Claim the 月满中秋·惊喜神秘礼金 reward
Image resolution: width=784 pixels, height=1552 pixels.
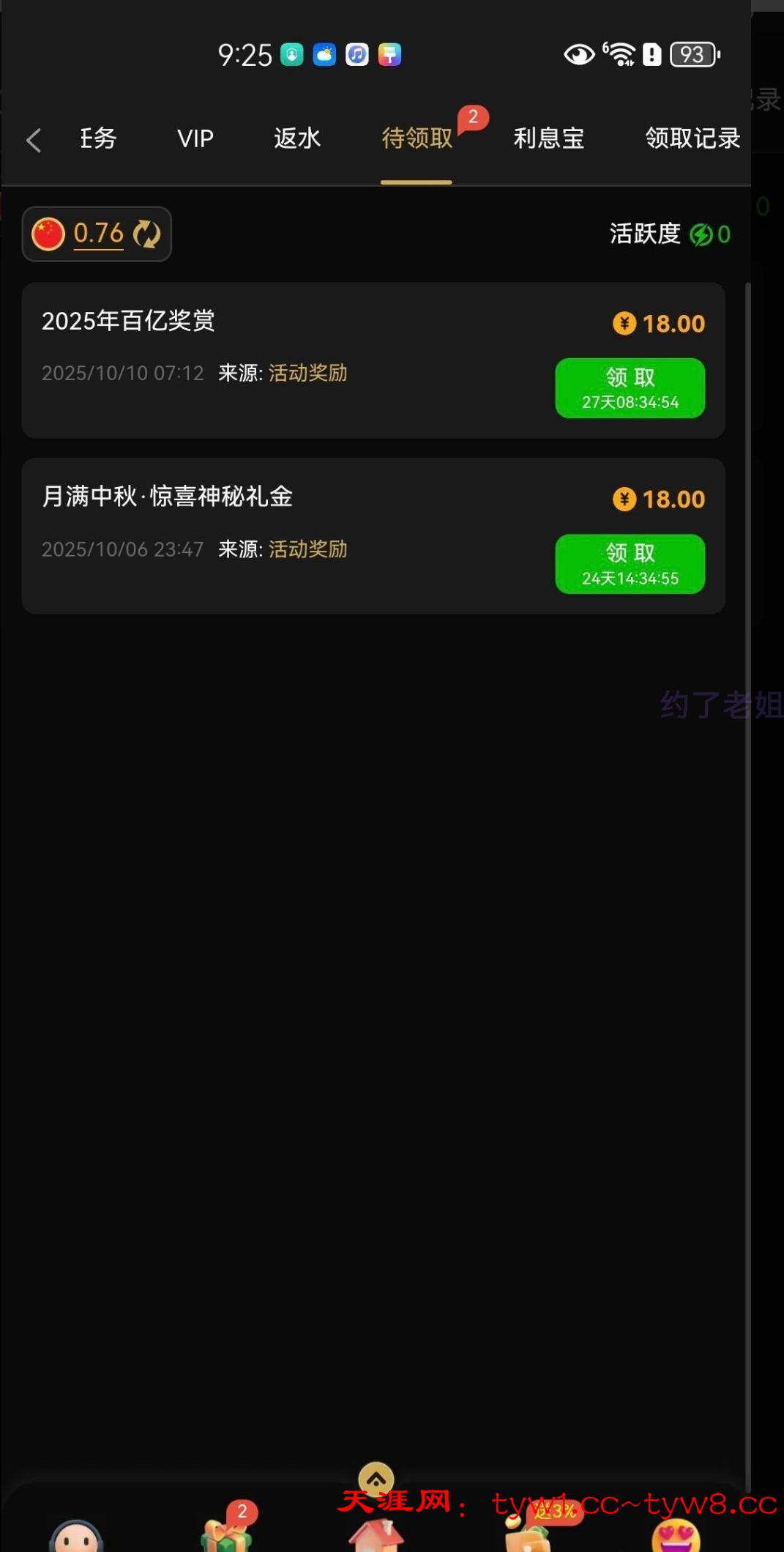pos(630,564)
